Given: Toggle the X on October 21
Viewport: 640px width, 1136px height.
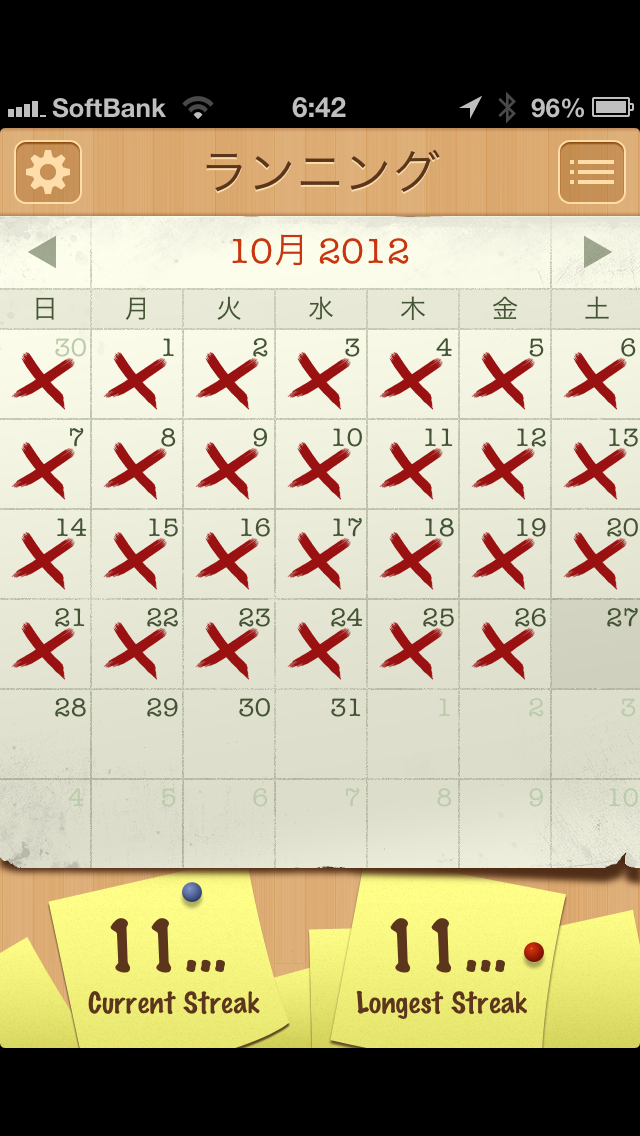Looking at the screenshot, I should (45, 645).
